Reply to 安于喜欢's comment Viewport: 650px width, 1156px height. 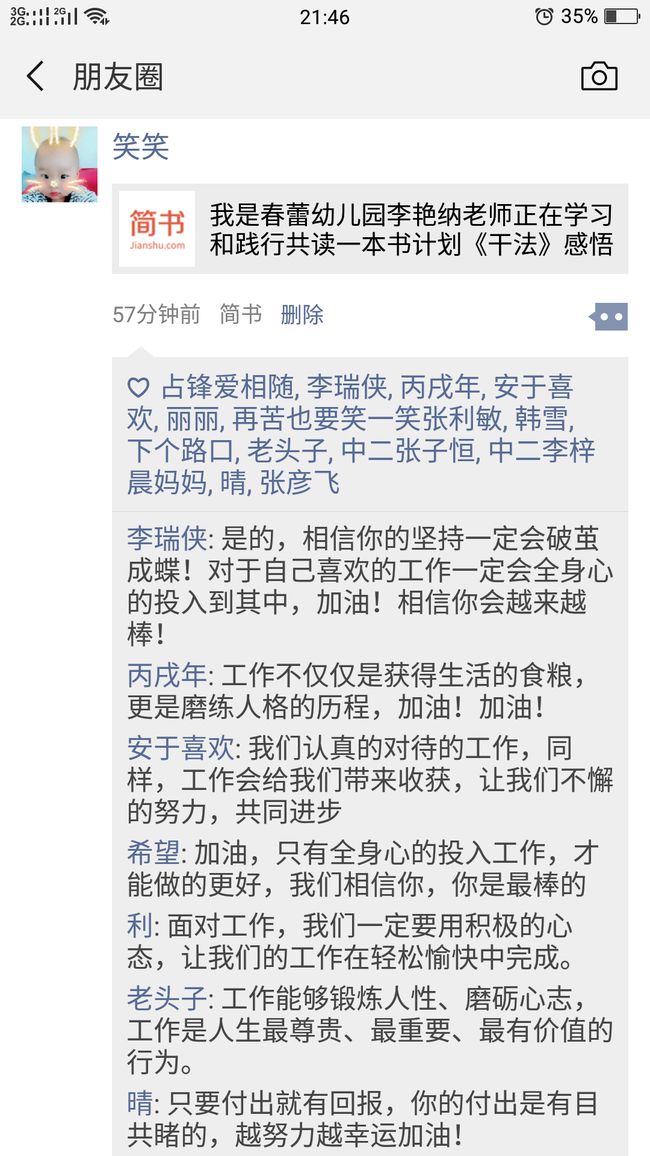(370, 780)
